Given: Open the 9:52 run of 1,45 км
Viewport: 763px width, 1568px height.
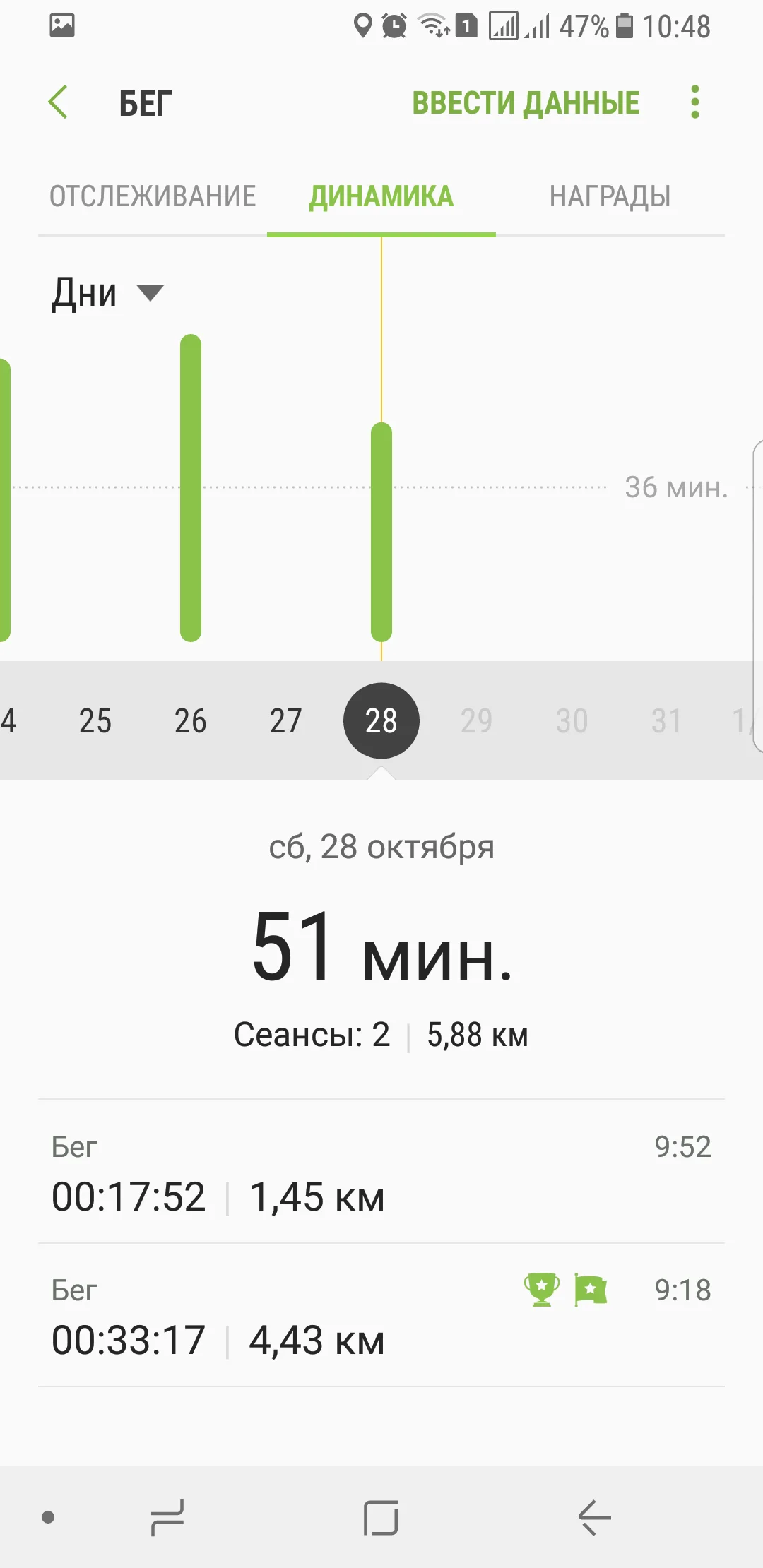Looking at the screenshot, I should point(381,1172).
